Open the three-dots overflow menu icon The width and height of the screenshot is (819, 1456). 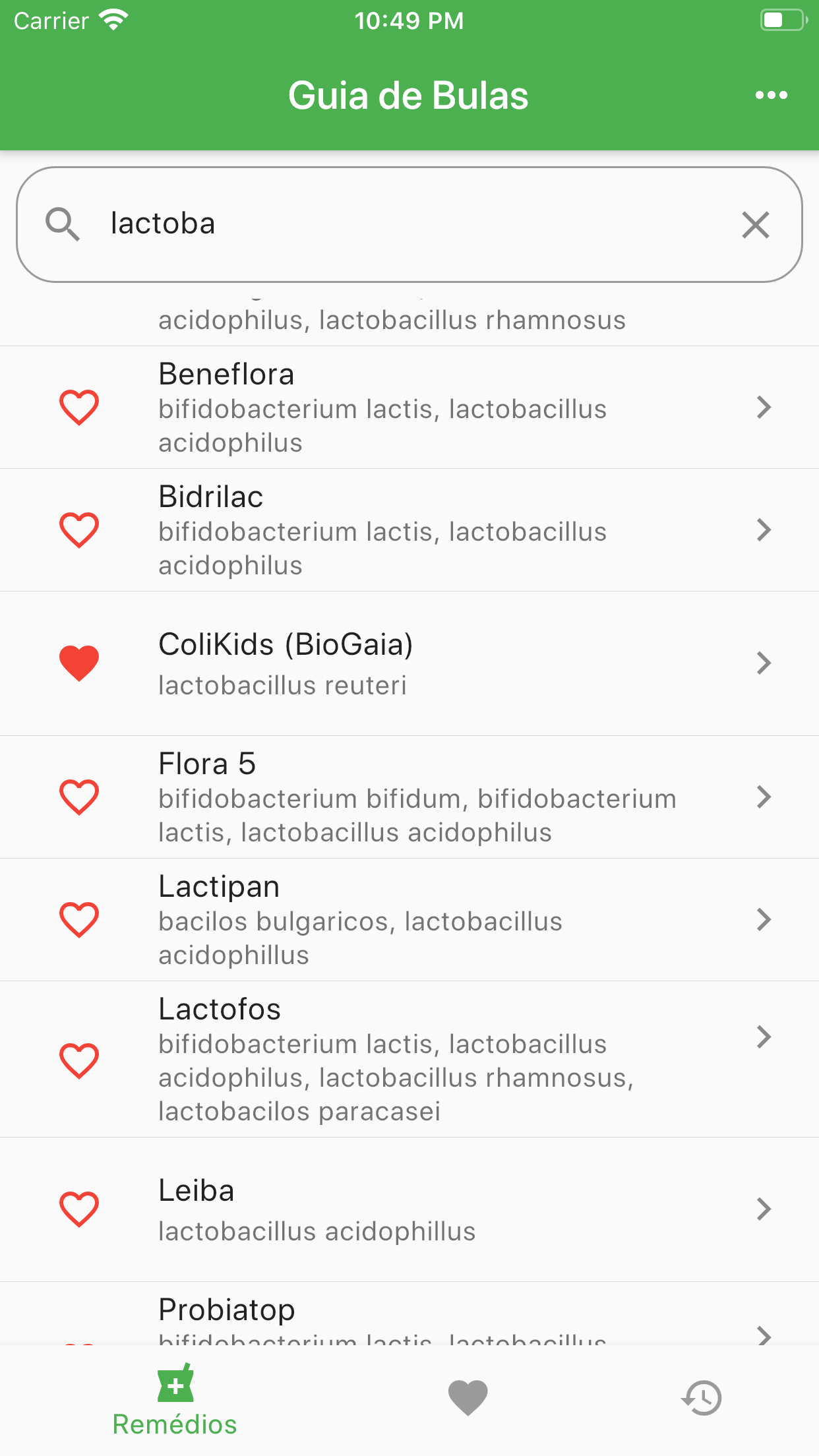pyautogui.click(x=771, y=94)
